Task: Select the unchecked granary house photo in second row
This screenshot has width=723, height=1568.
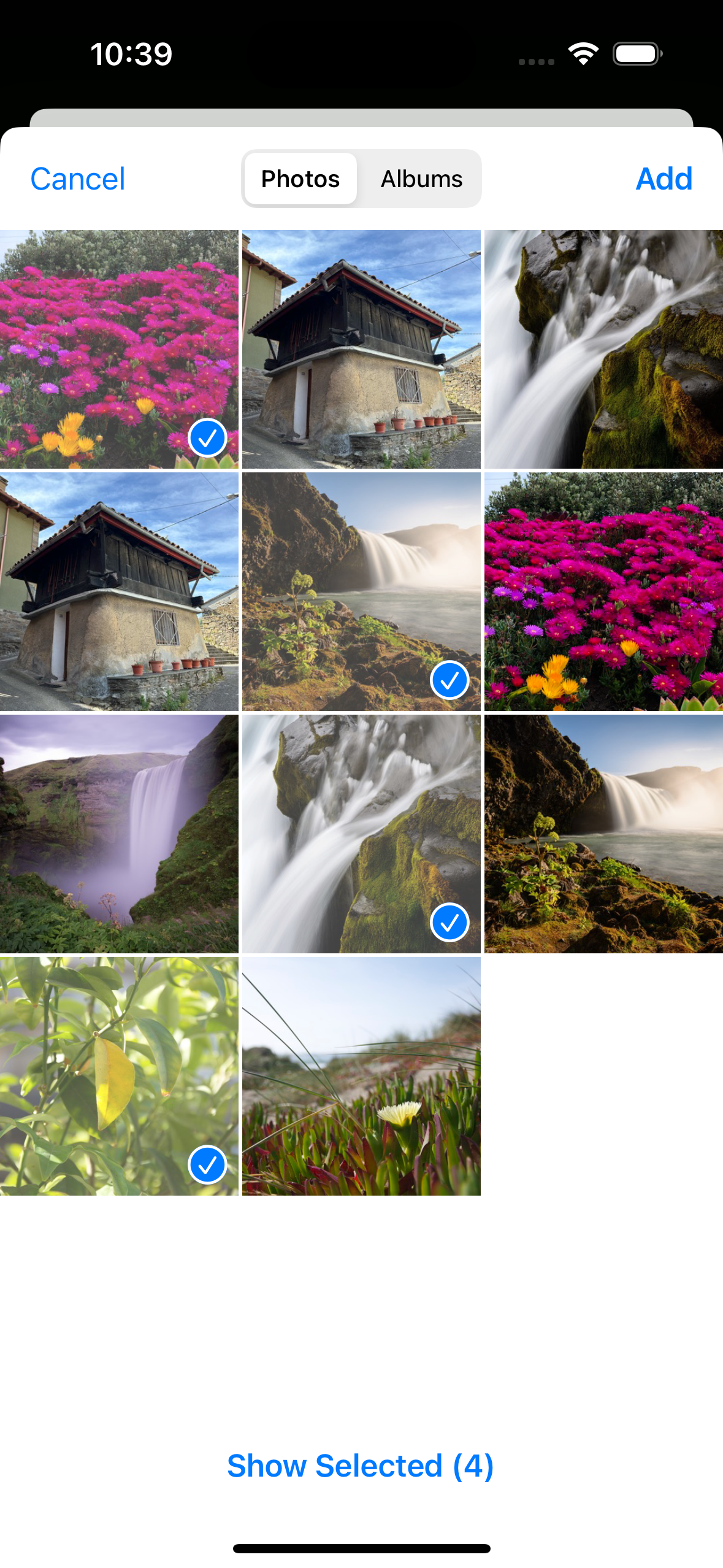Action: pos(119,592)
